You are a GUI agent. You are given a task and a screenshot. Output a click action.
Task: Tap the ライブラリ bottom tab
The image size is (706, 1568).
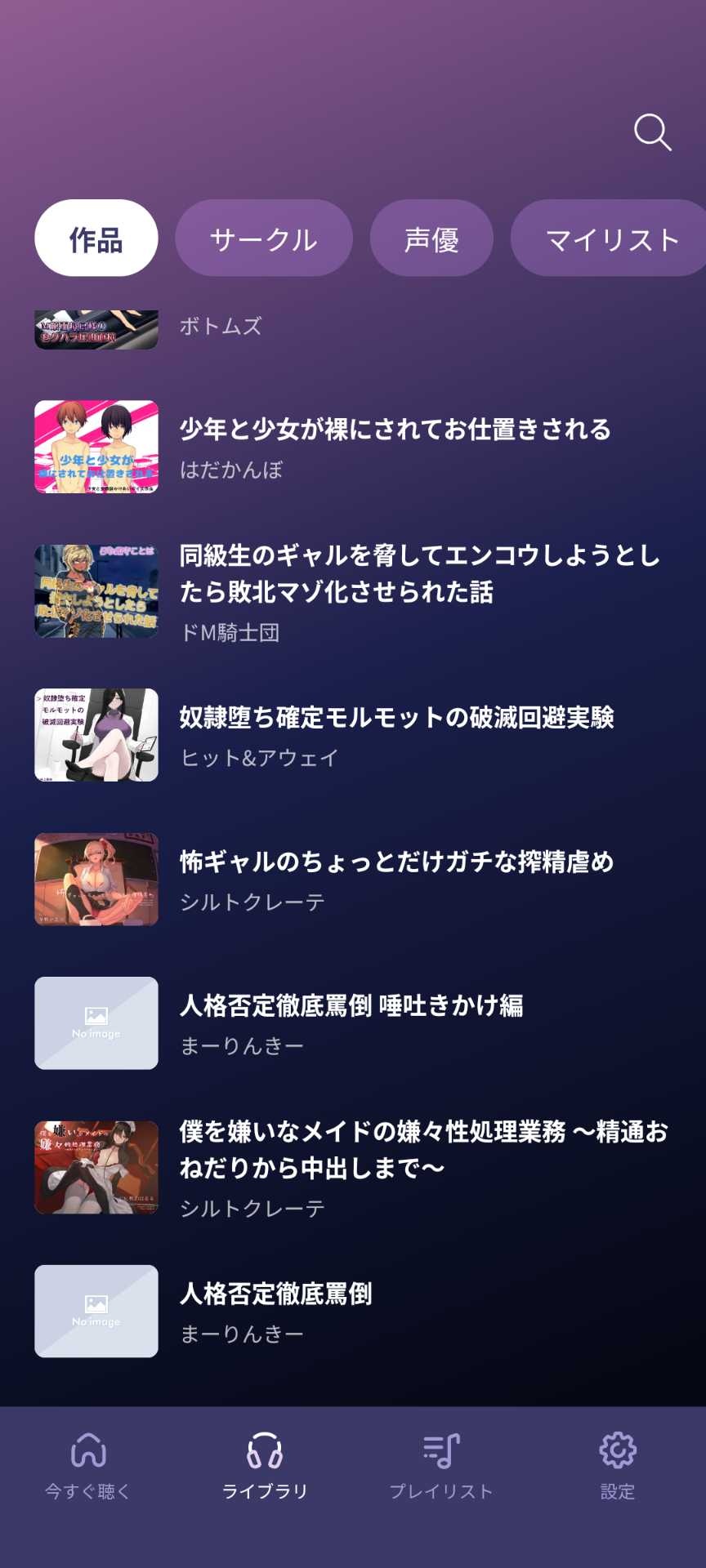tap(265, 1467)
